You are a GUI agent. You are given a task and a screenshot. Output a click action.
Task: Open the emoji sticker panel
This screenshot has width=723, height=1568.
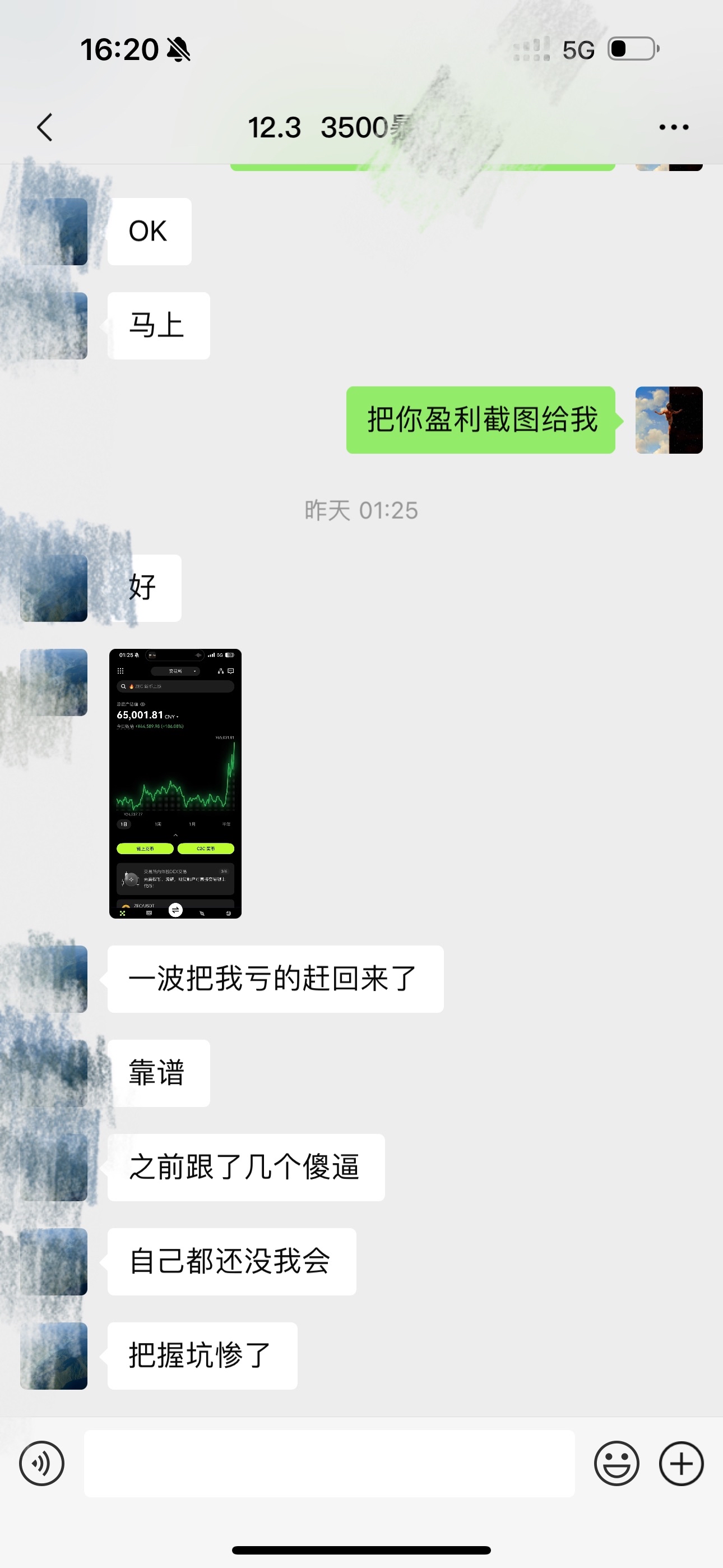[x=617, y=1463]
